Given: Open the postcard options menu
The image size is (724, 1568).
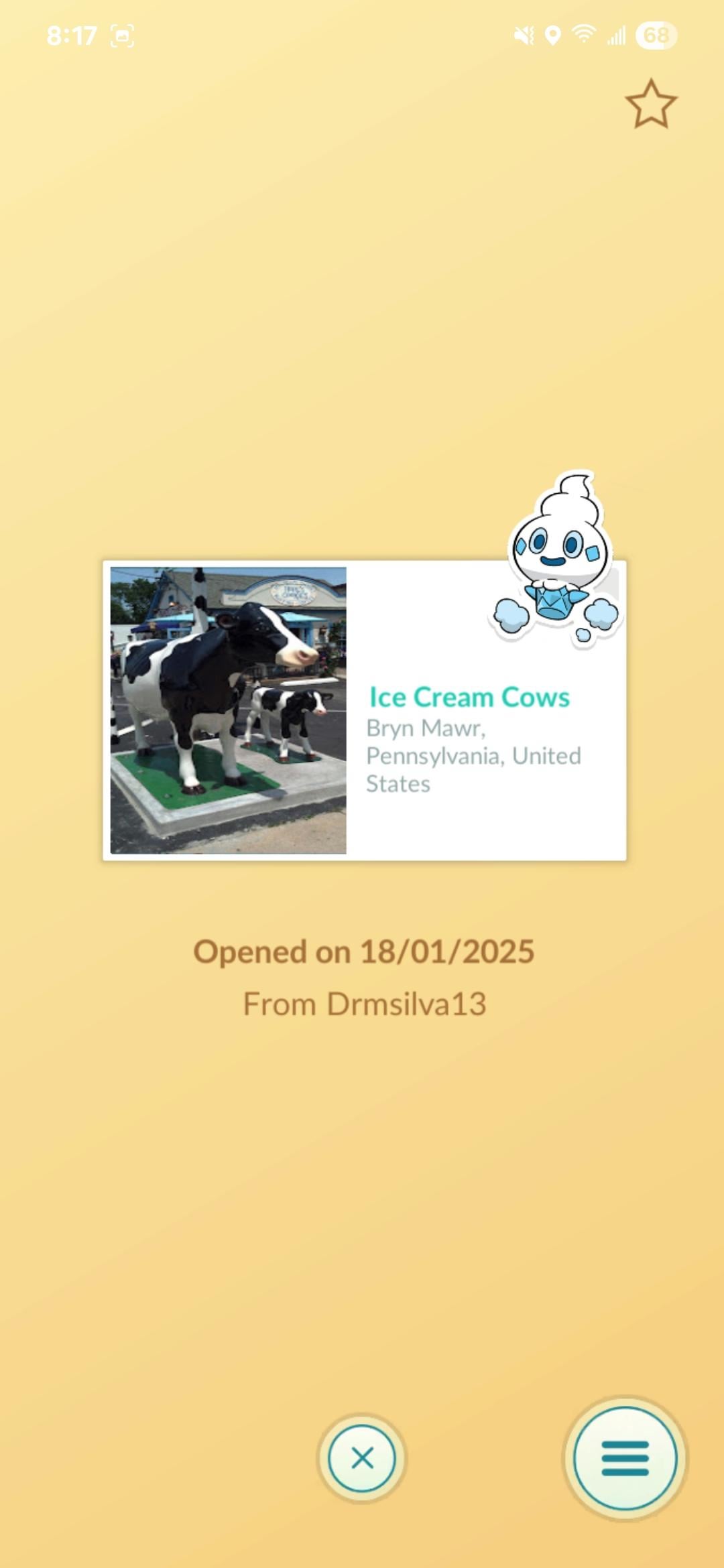Looking at the screenshot, I should [625, 1458].
